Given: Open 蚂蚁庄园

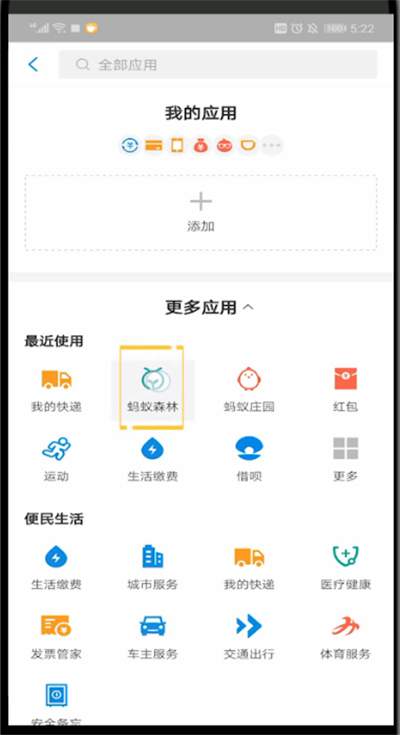Looking at the screenshot, I should (x=249, y=390).
